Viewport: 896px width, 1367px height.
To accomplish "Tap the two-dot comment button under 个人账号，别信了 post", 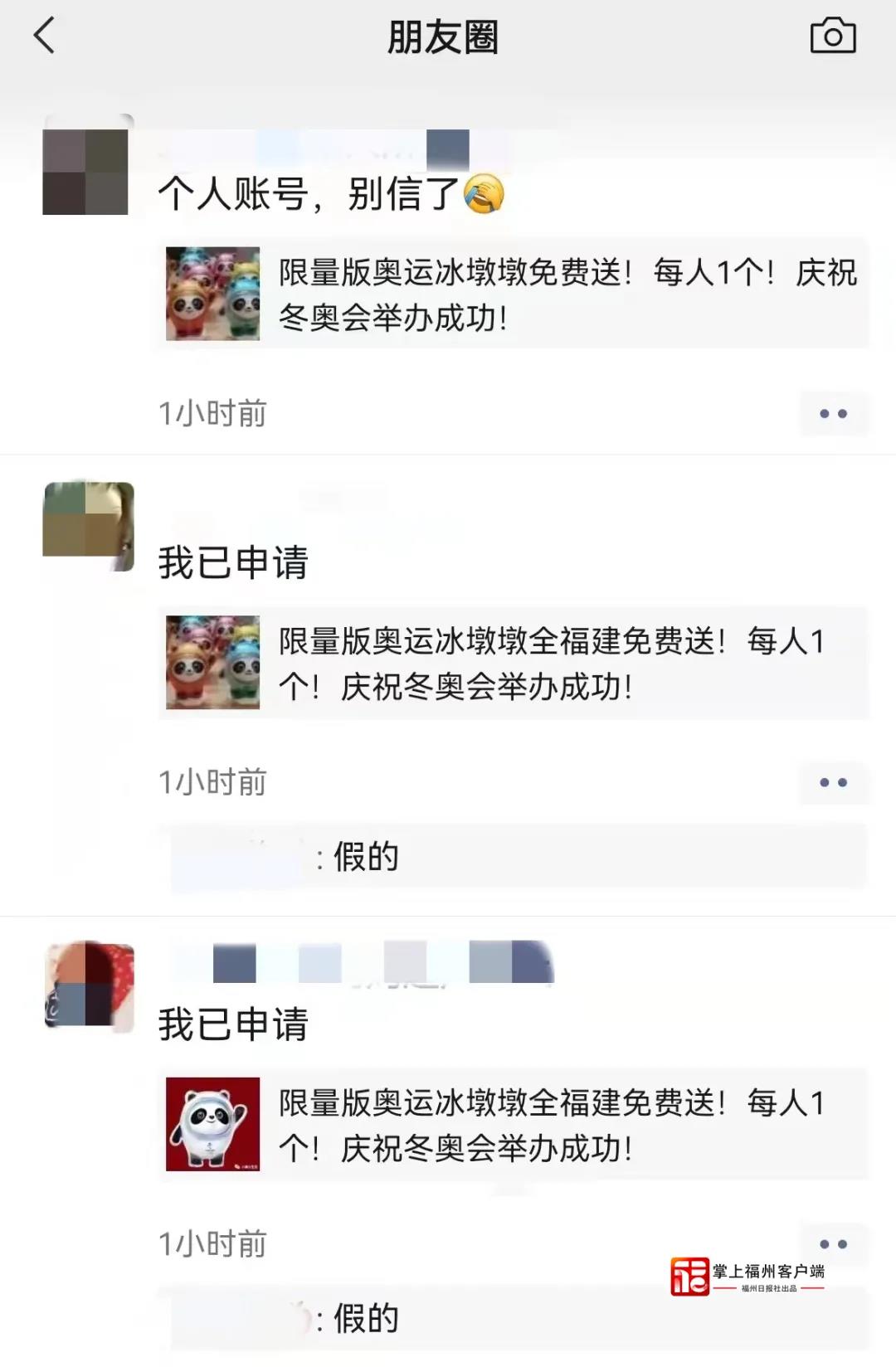I will 833,413.
